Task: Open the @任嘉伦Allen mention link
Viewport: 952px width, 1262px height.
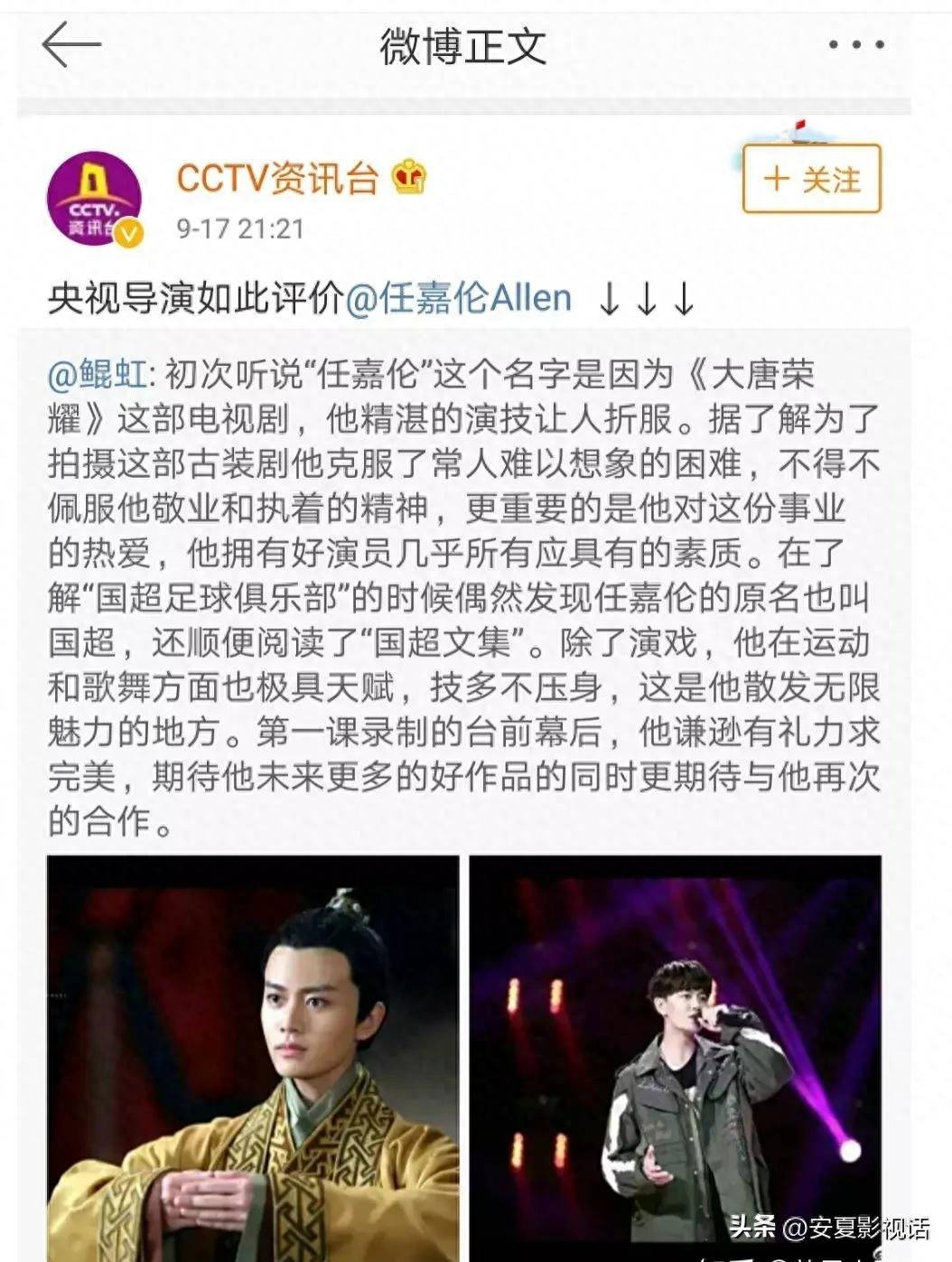Action: (x=458, y=298)
